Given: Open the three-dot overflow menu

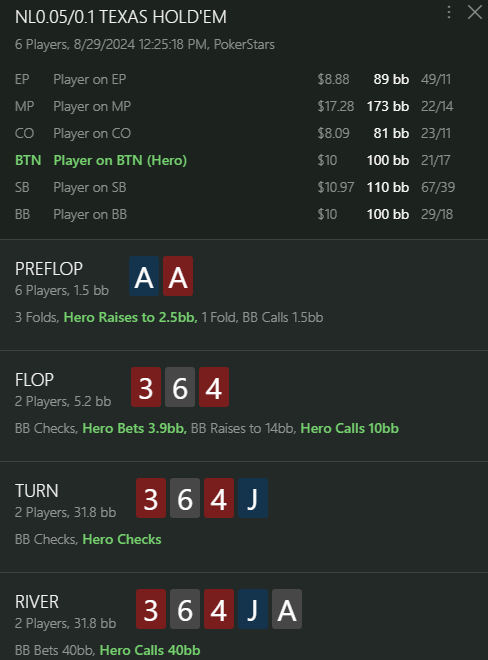Looking at the screenshot, I should pos(449,12).
